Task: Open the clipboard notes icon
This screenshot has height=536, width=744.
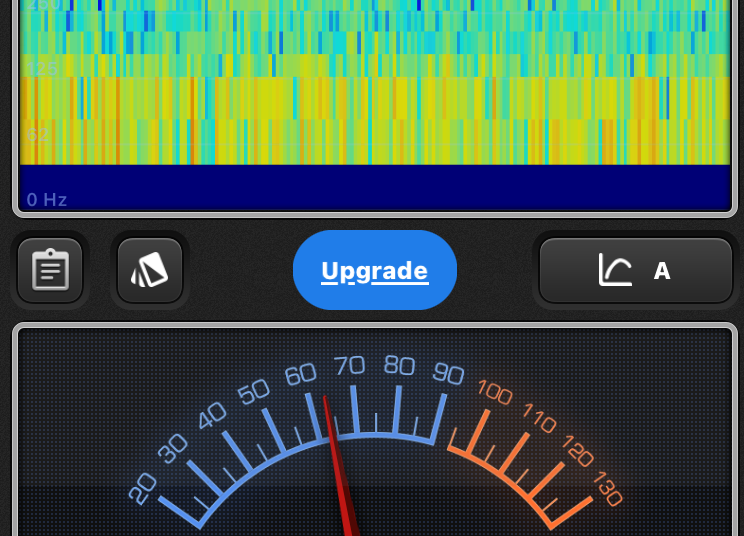Action: [50, 270]
